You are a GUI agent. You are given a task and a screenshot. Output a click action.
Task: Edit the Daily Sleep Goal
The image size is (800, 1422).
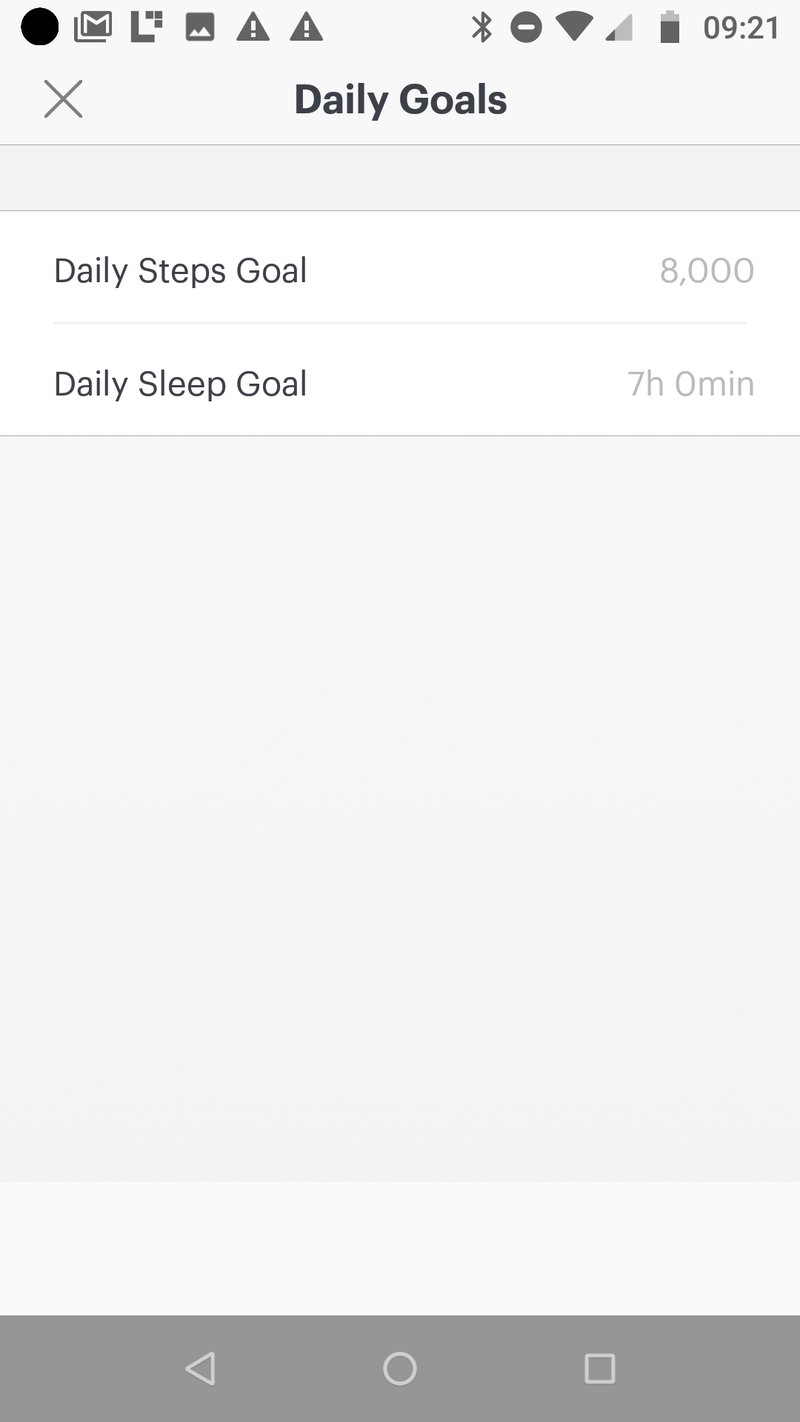(400, 383)
